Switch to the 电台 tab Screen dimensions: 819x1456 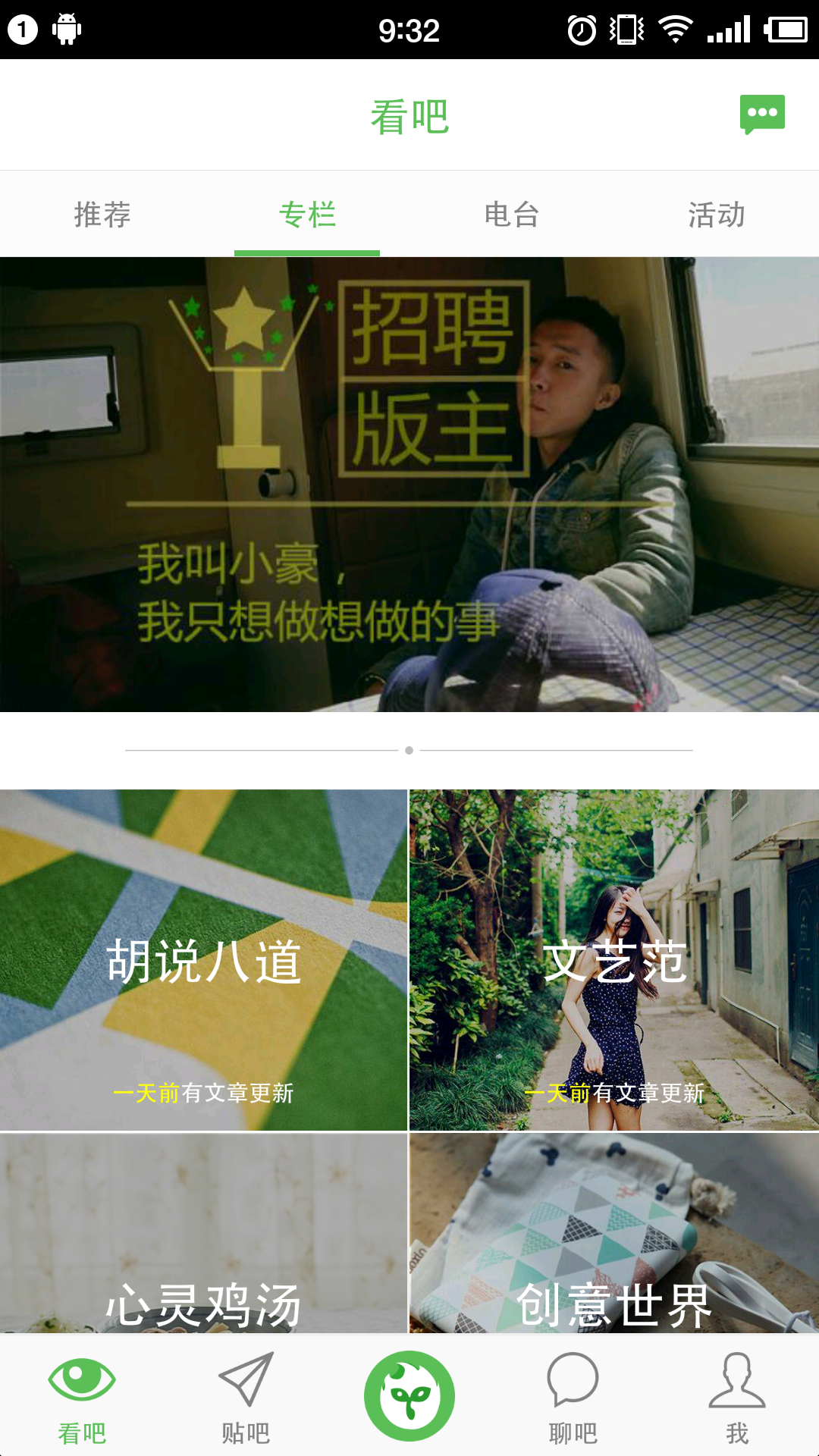tap(512, 215)
